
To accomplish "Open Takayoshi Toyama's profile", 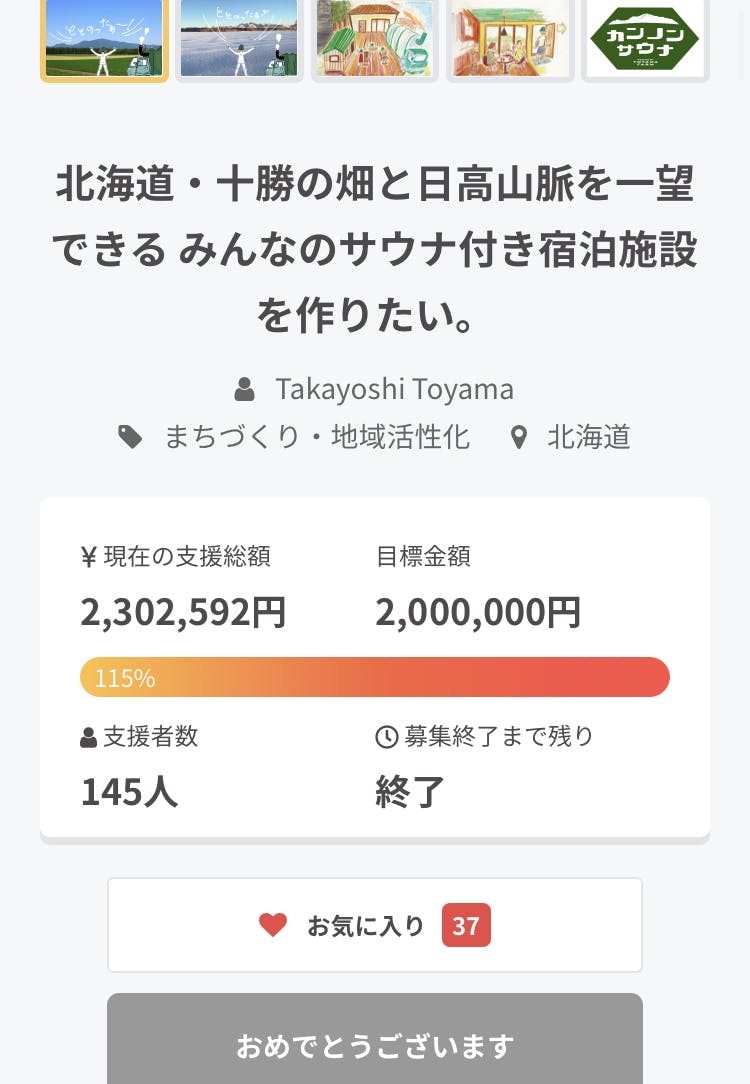I will tap(394, 388).
